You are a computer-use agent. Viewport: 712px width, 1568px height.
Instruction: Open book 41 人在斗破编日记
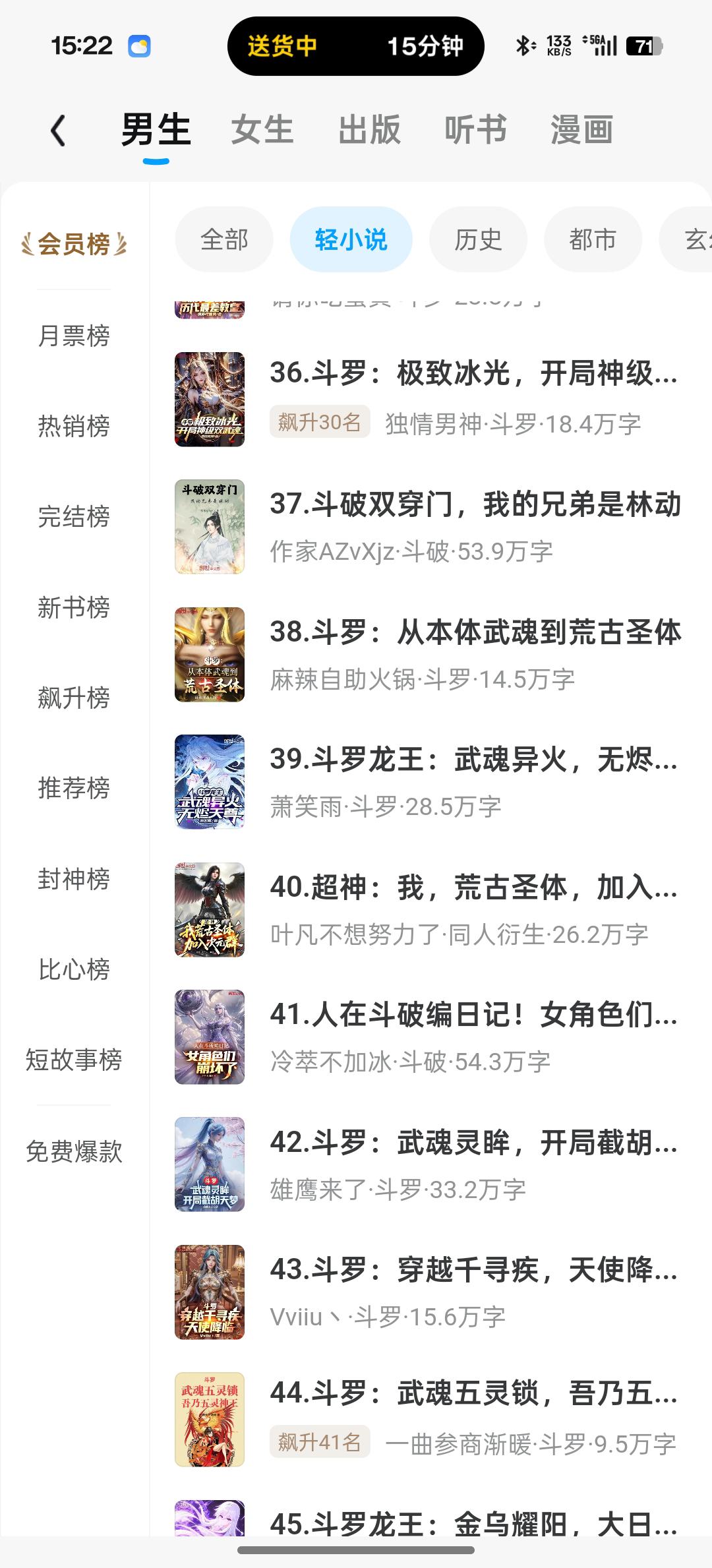429,1037
